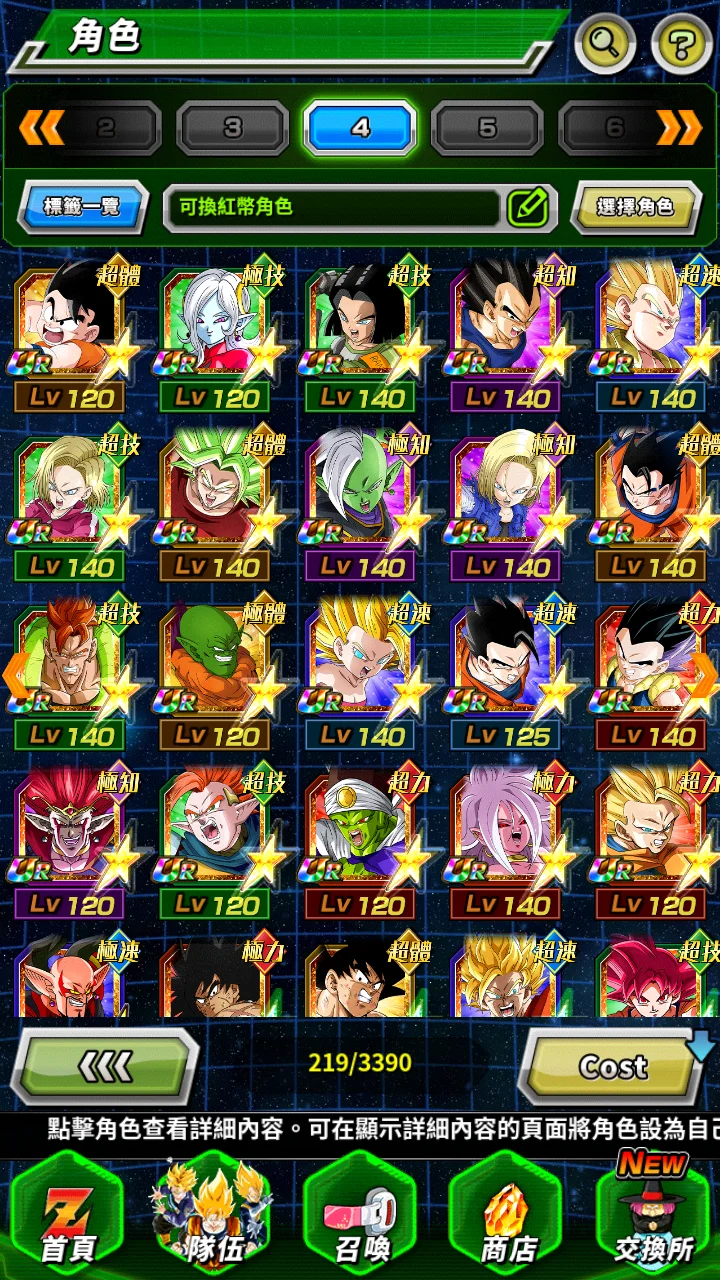
Task: Select page tab 2
Action: (105, 128)
